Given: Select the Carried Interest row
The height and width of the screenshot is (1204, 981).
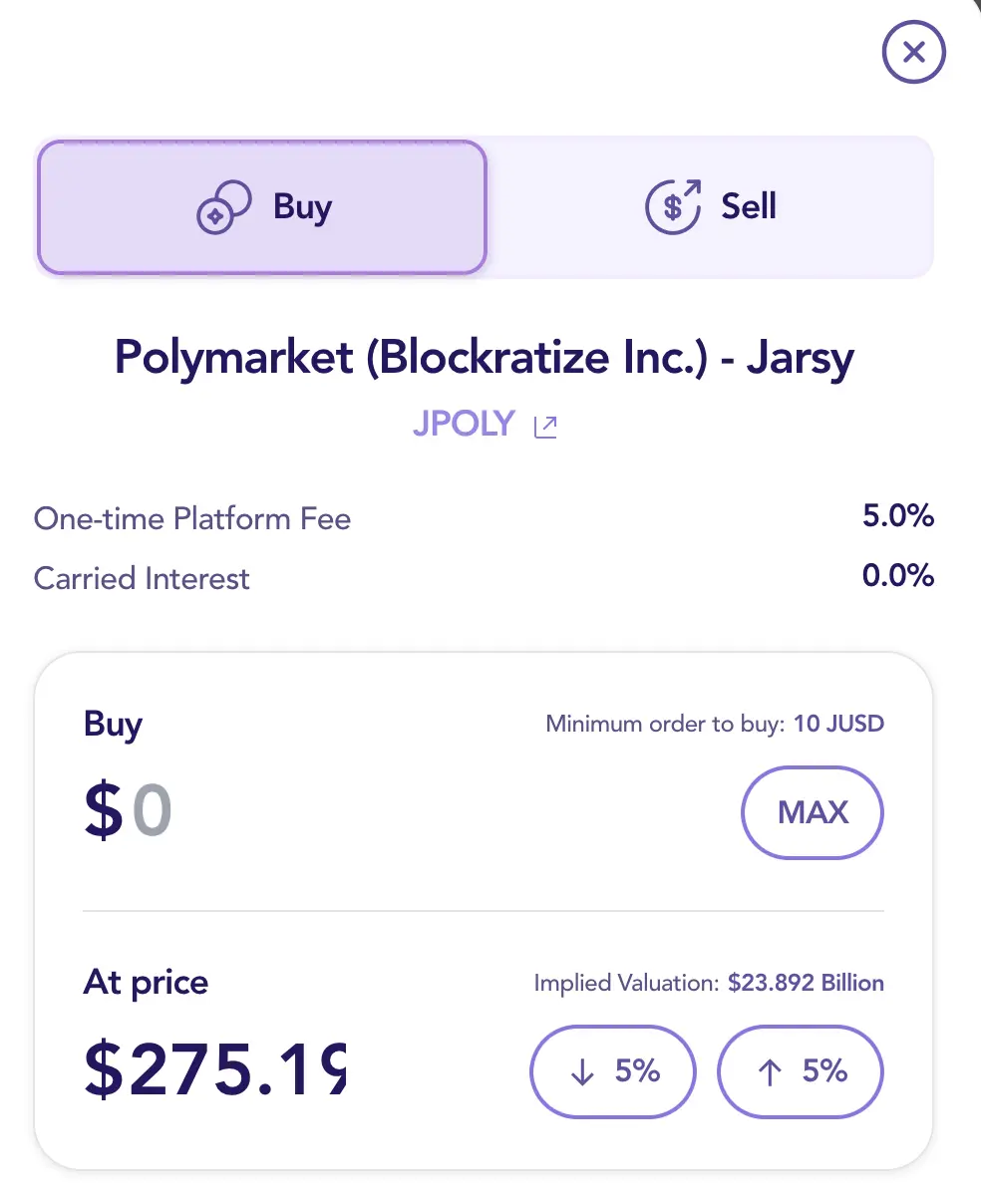Looking at the screenshot, I should click(142, 578).
